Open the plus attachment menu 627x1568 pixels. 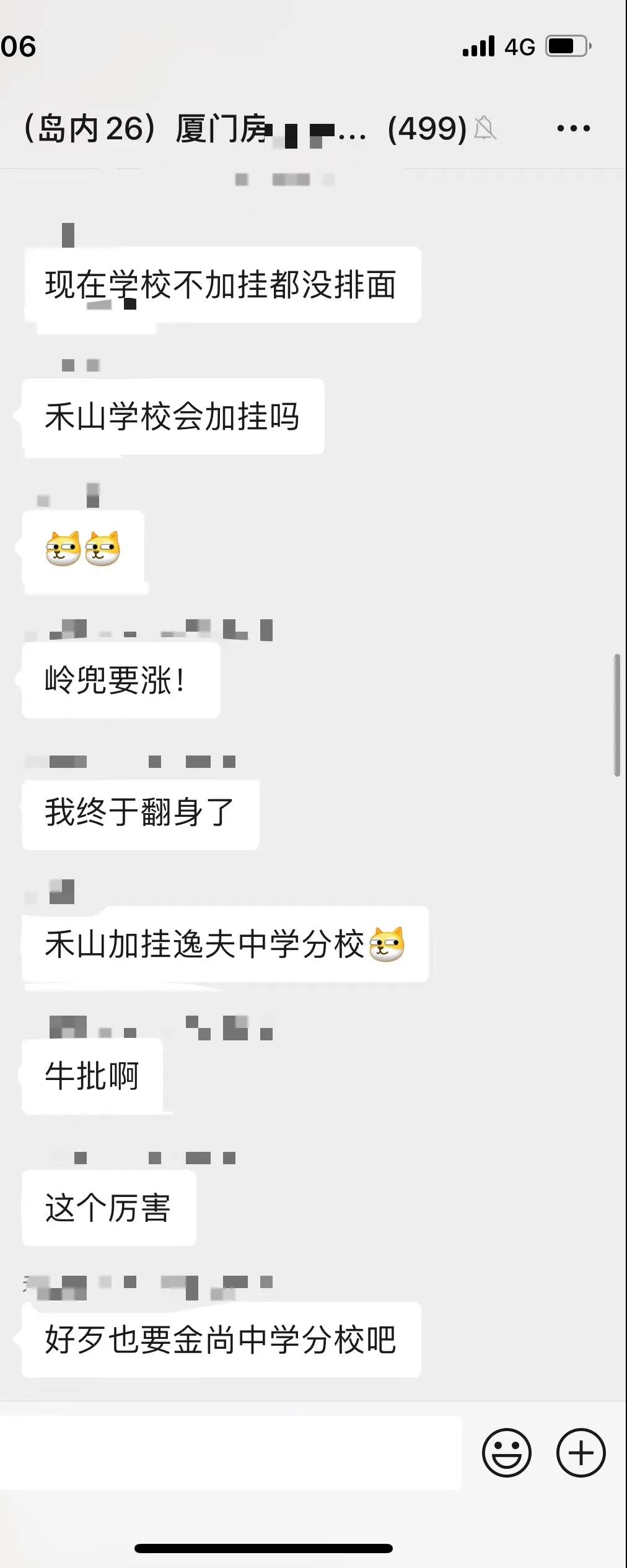(581, 1453)
